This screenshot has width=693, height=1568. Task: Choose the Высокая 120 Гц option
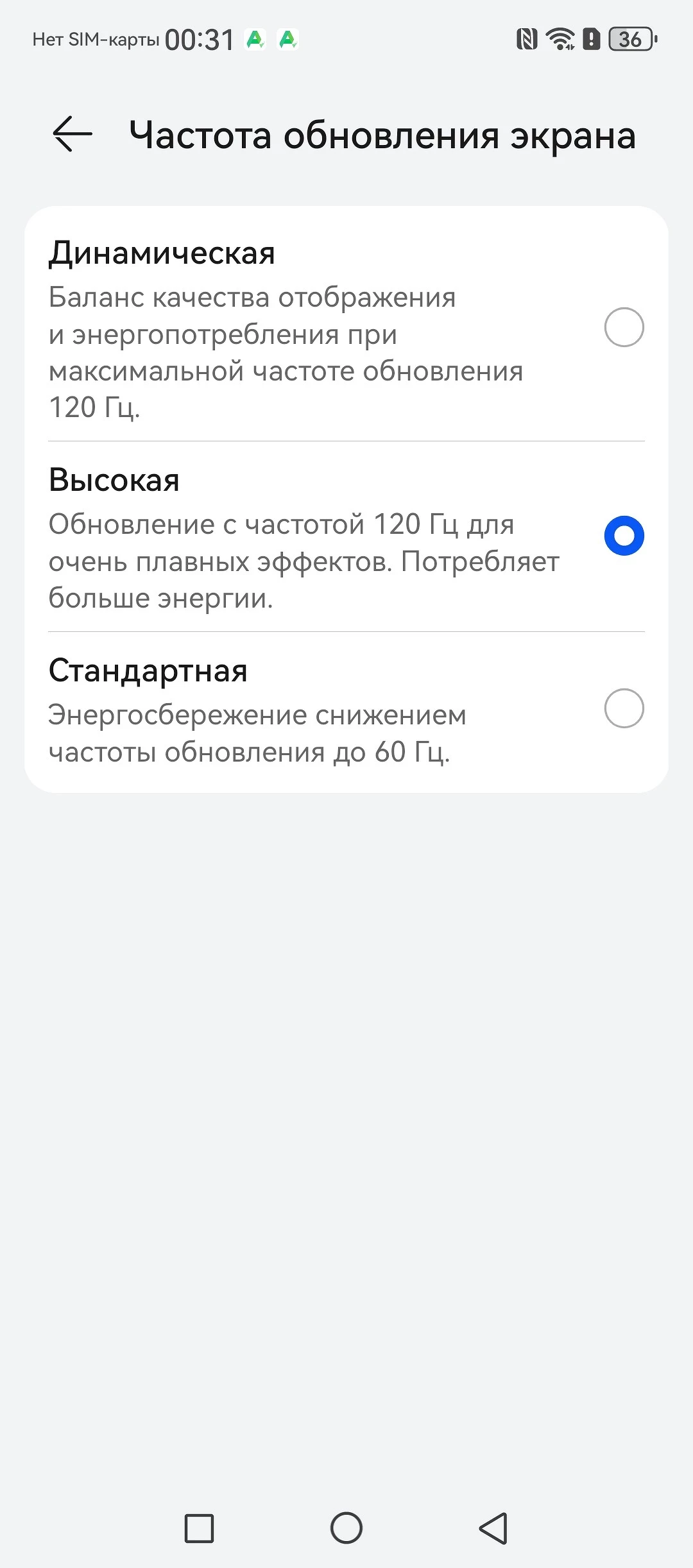pyautogui.click(x=624, y=536)
